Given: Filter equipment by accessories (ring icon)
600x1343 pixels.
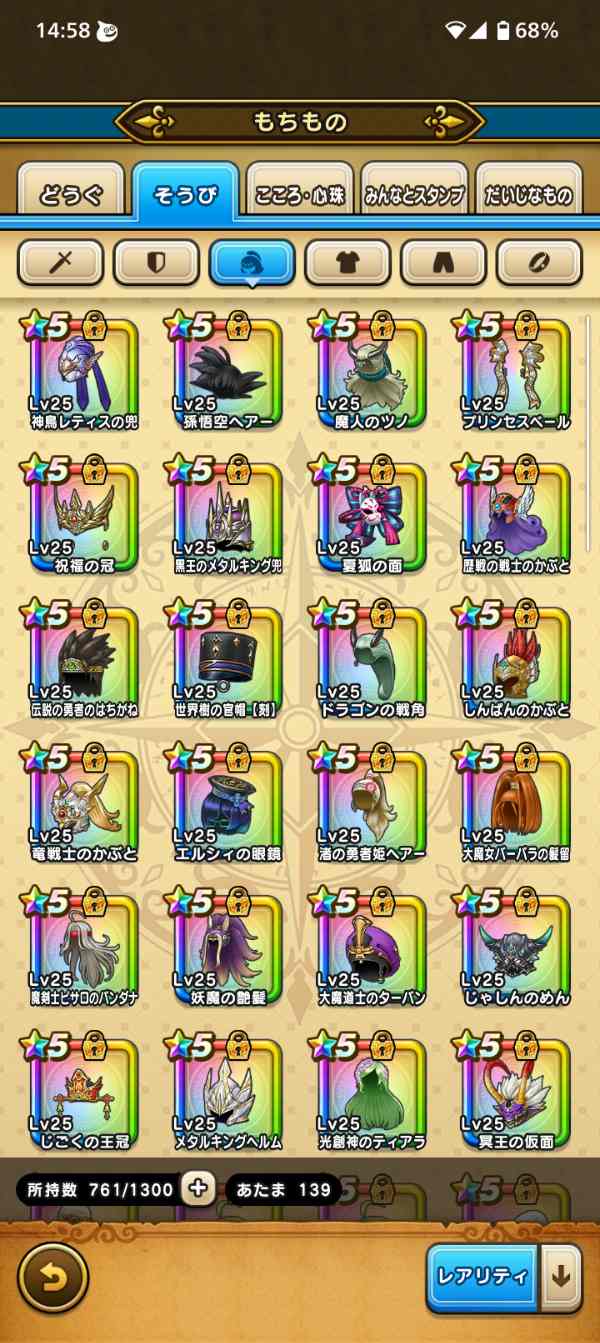Looking at the screenshot, I should [x=539, y=263].
